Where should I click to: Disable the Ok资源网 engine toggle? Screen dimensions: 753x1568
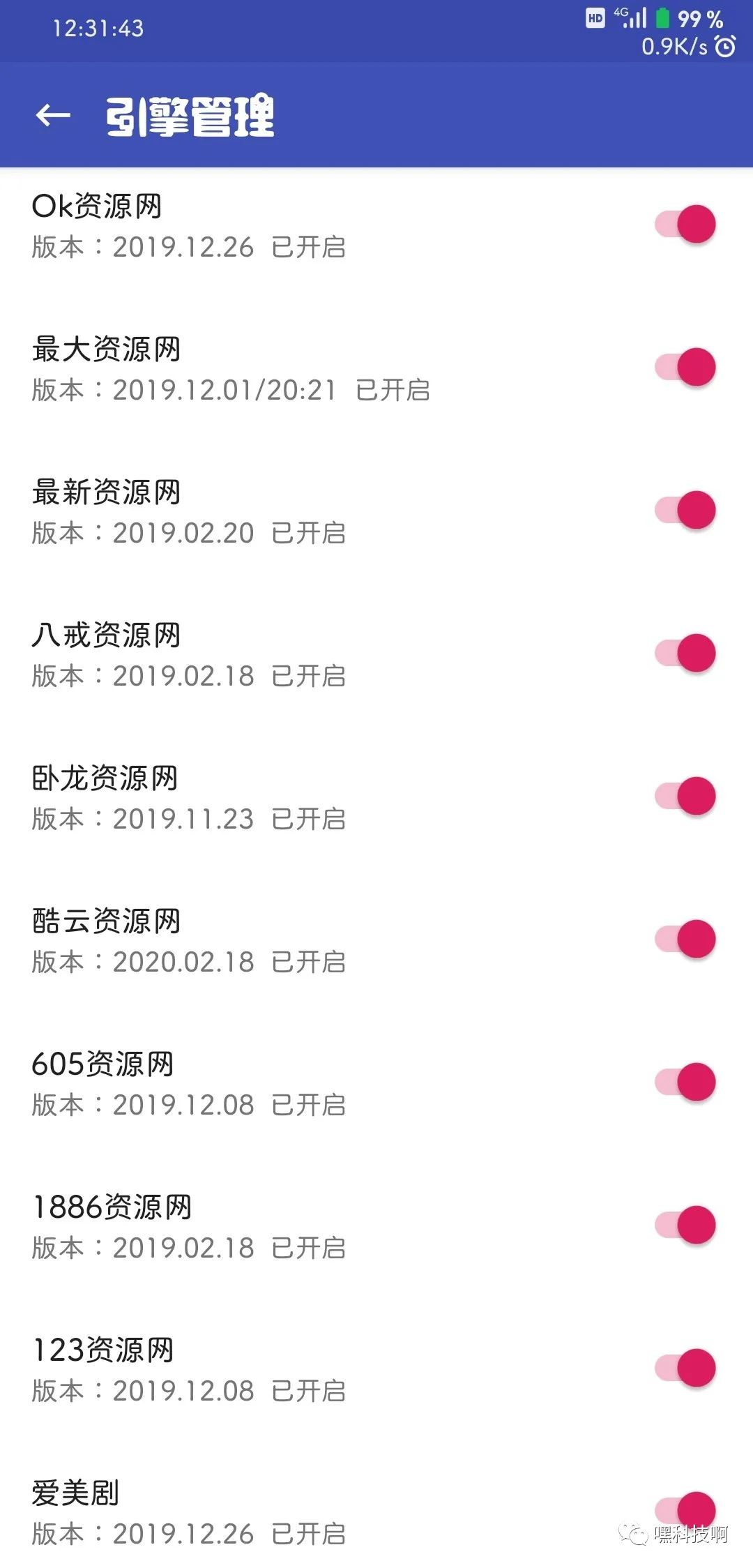point(685,223)
